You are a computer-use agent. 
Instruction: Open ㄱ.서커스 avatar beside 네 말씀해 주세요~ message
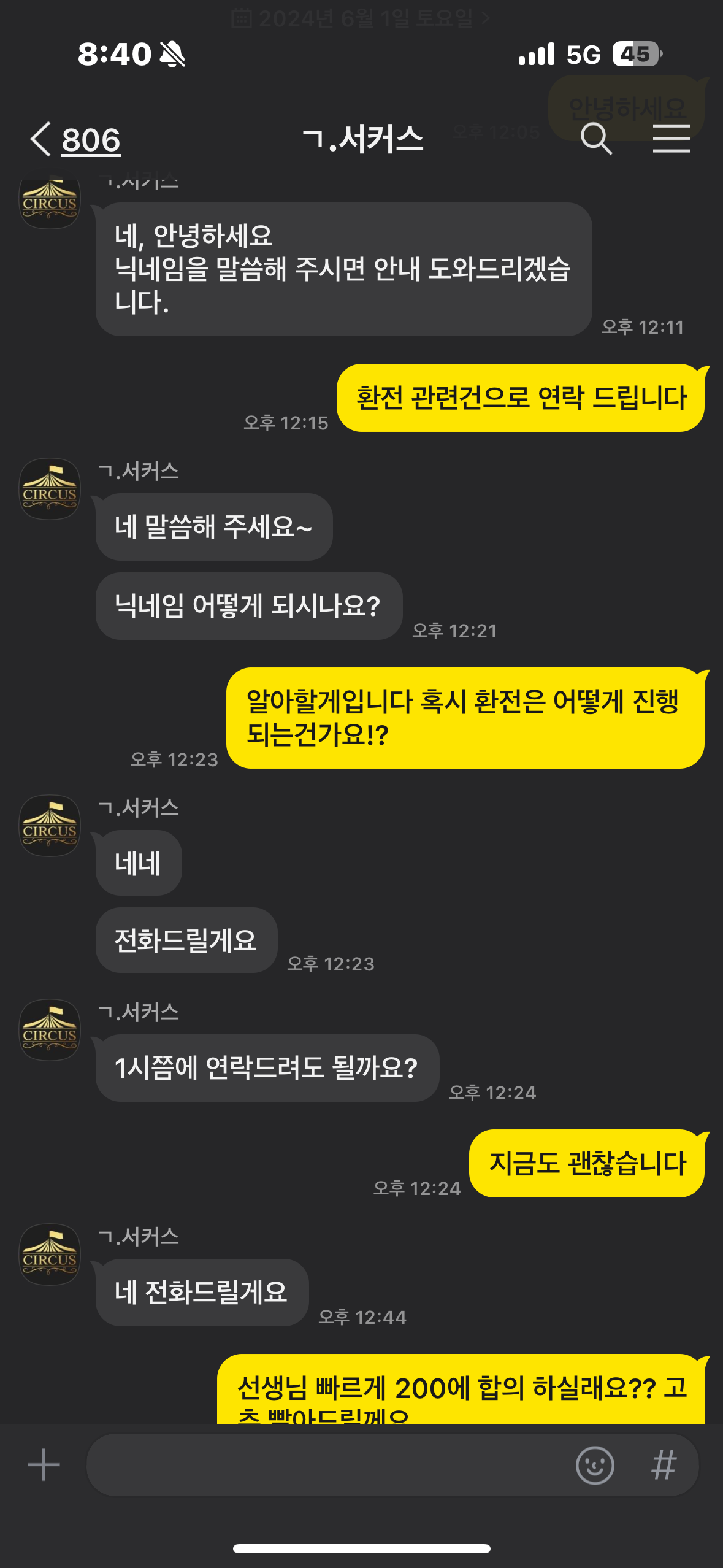point(50,489)
